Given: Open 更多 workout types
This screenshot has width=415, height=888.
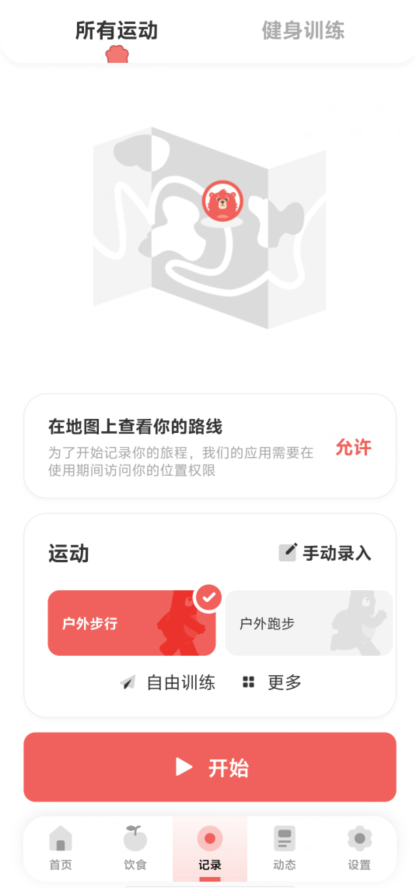Looking at the screenshot, I should click(x=272, y=682).
